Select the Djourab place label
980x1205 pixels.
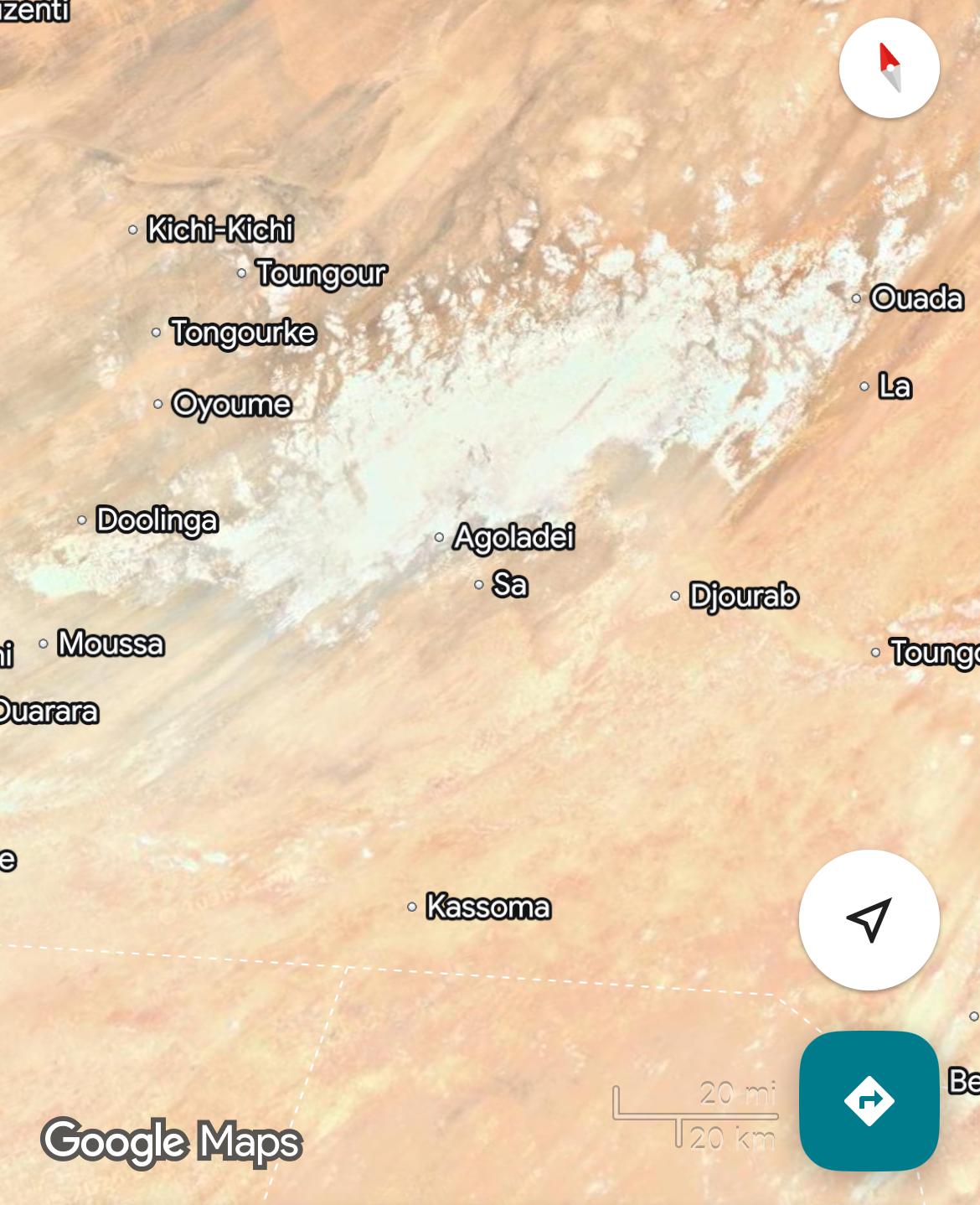743,596
